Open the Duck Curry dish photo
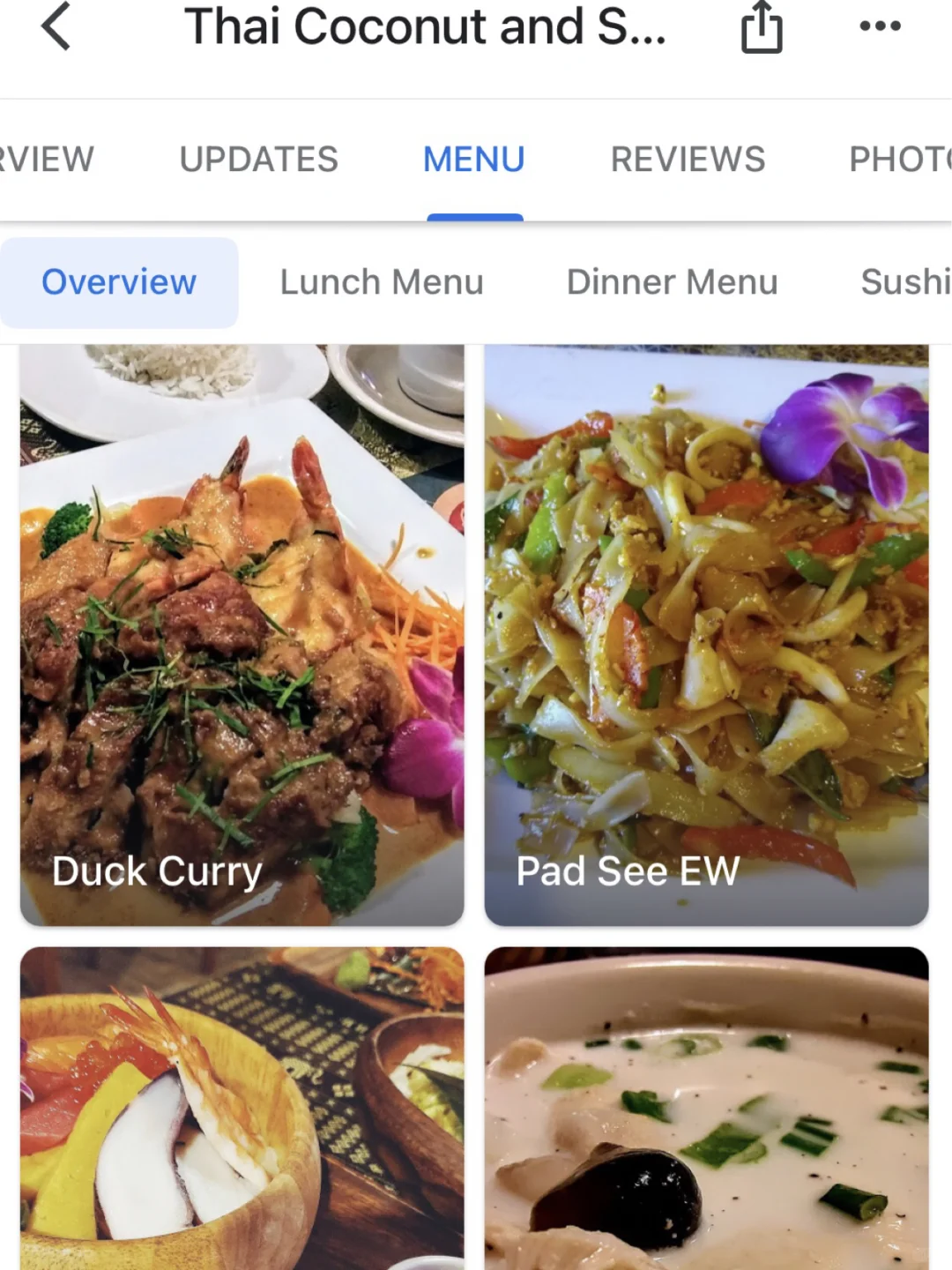 (242, 635)
